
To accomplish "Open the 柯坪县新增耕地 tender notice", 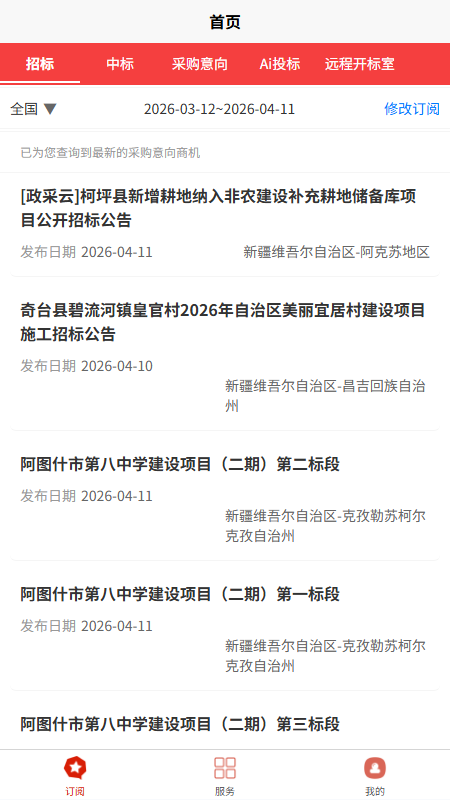I will [225, 225].
